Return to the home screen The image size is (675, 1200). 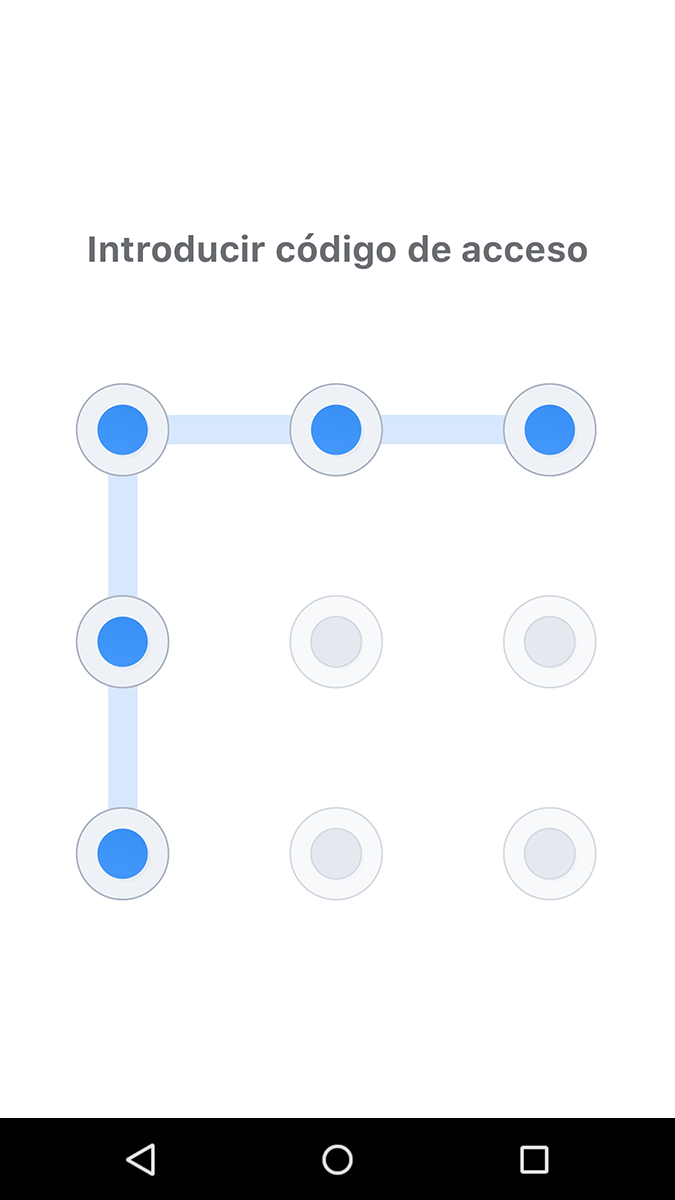338,1159
